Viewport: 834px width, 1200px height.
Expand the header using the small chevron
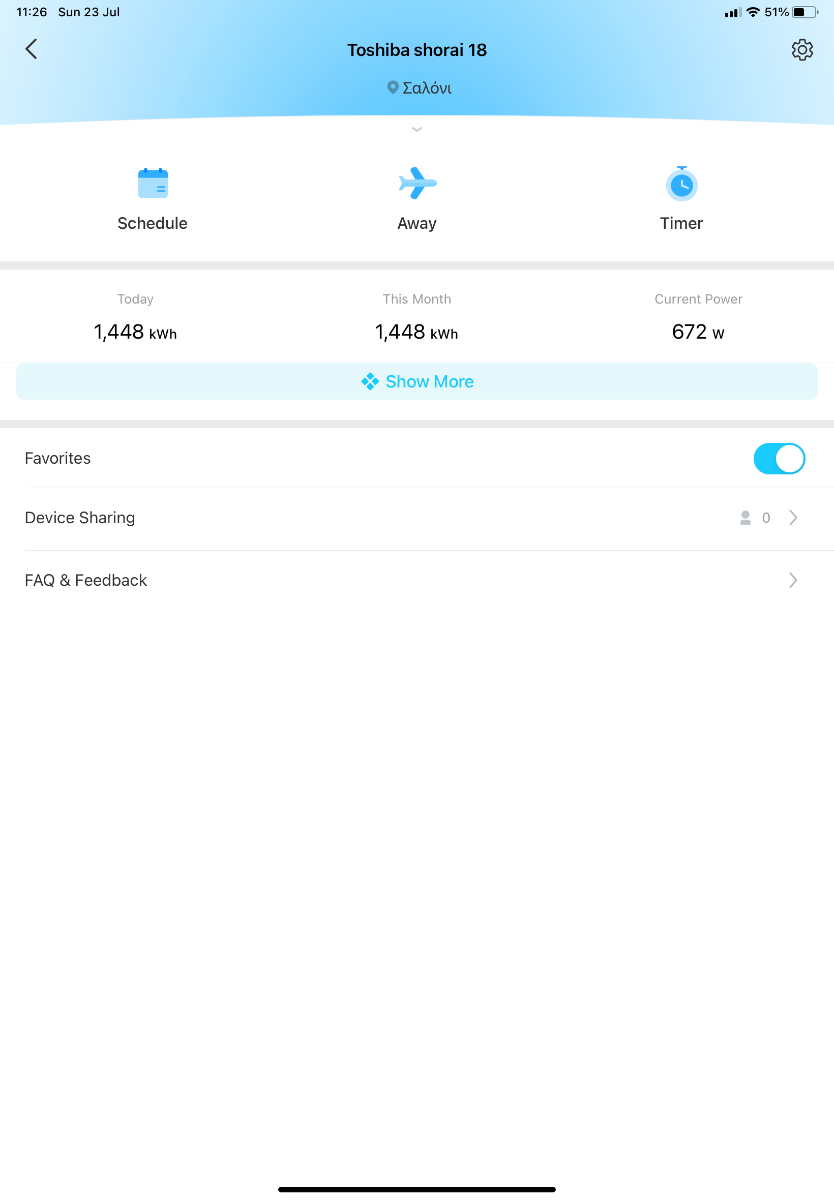pyautogui.click(x=417, y=130)
